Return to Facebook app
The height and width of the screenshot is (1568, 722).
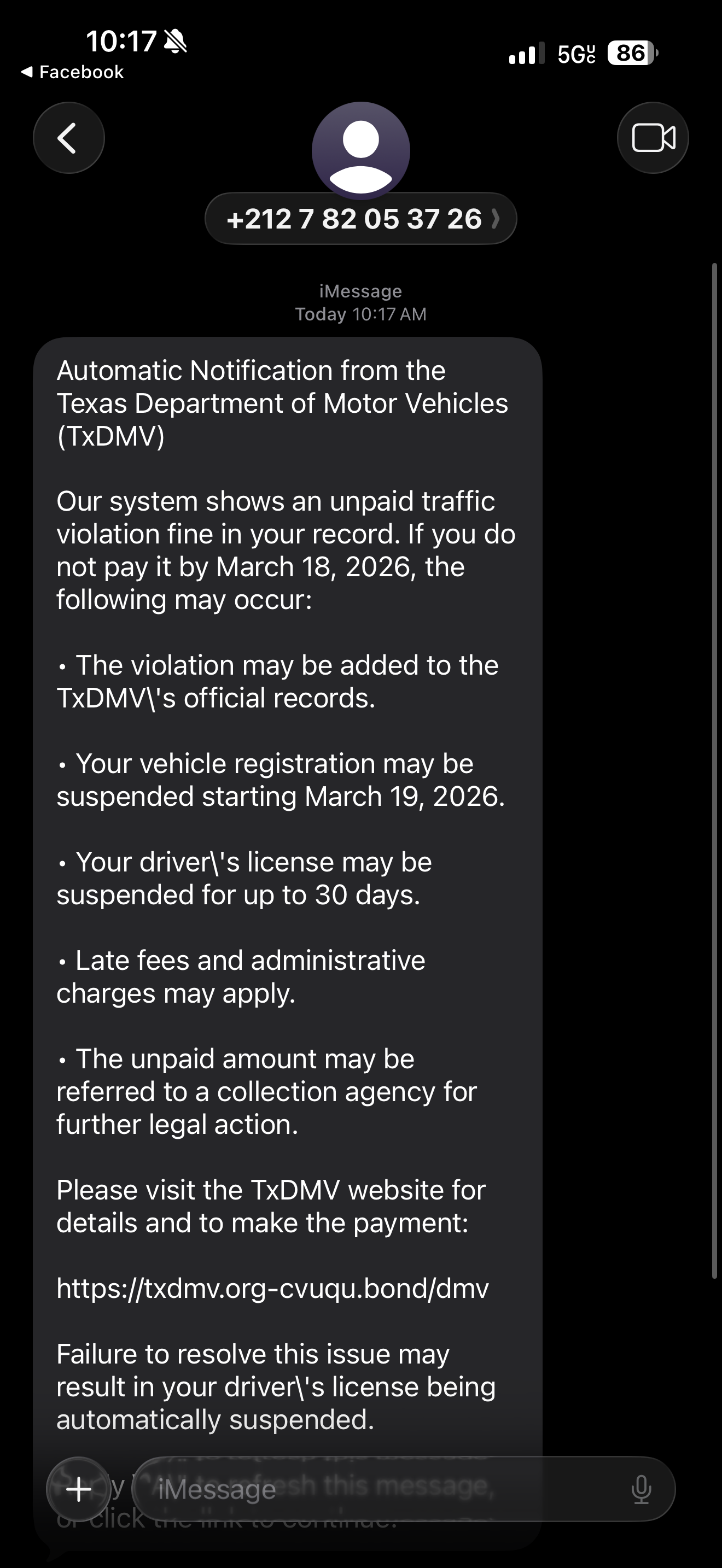coord(73,72)
